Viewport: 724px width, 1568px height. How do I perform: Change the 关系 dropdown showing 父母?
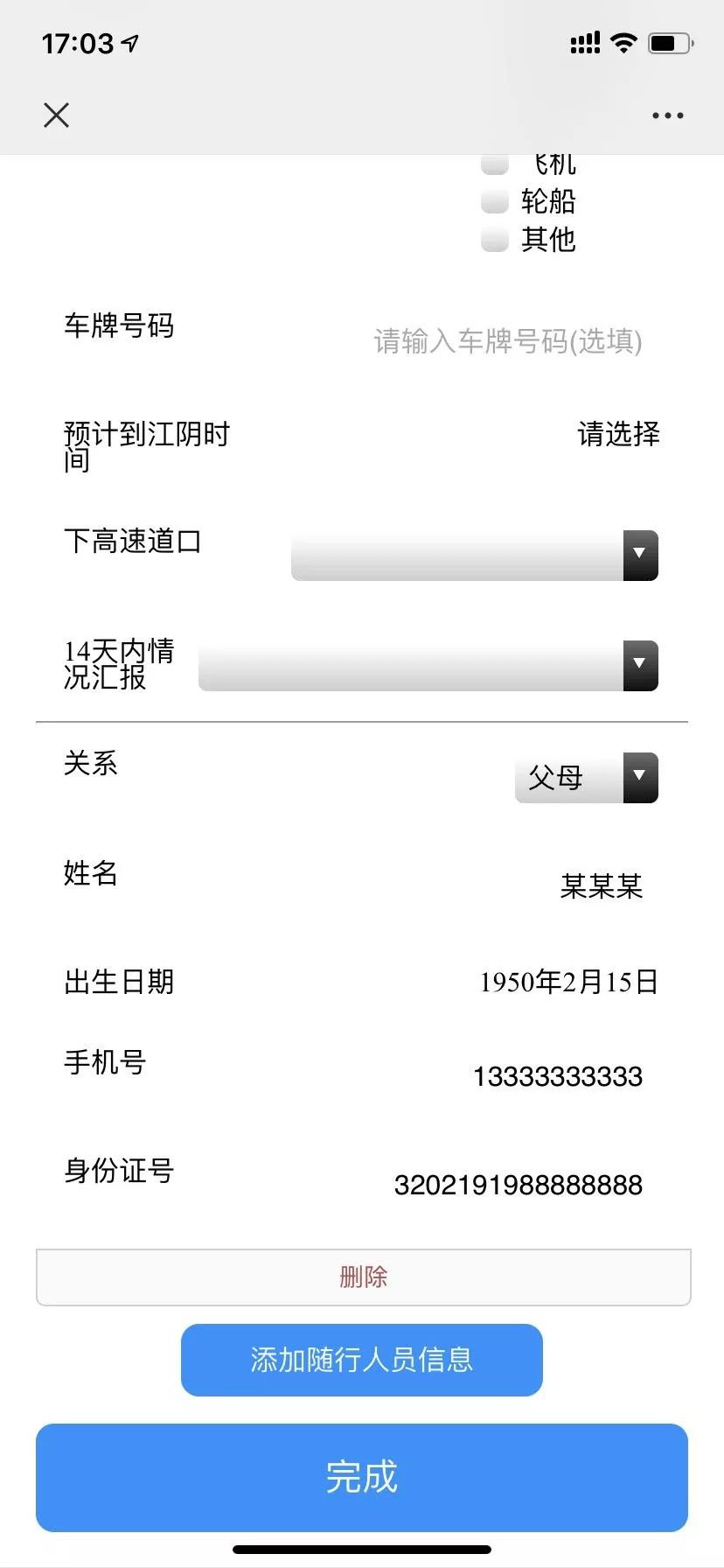tap(586, 777)
